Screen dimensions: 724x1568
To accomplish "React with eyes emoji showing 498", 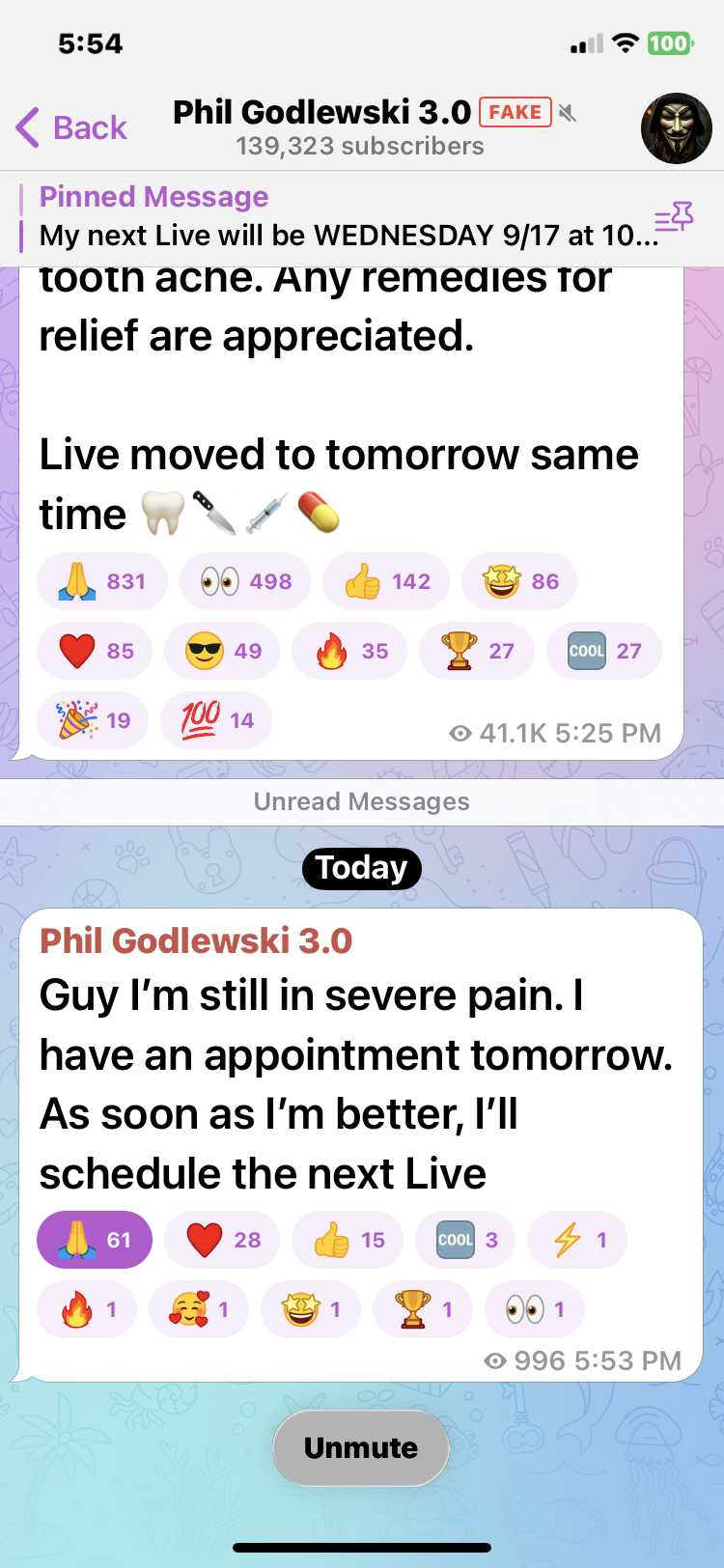I will [x=244, y=581].
